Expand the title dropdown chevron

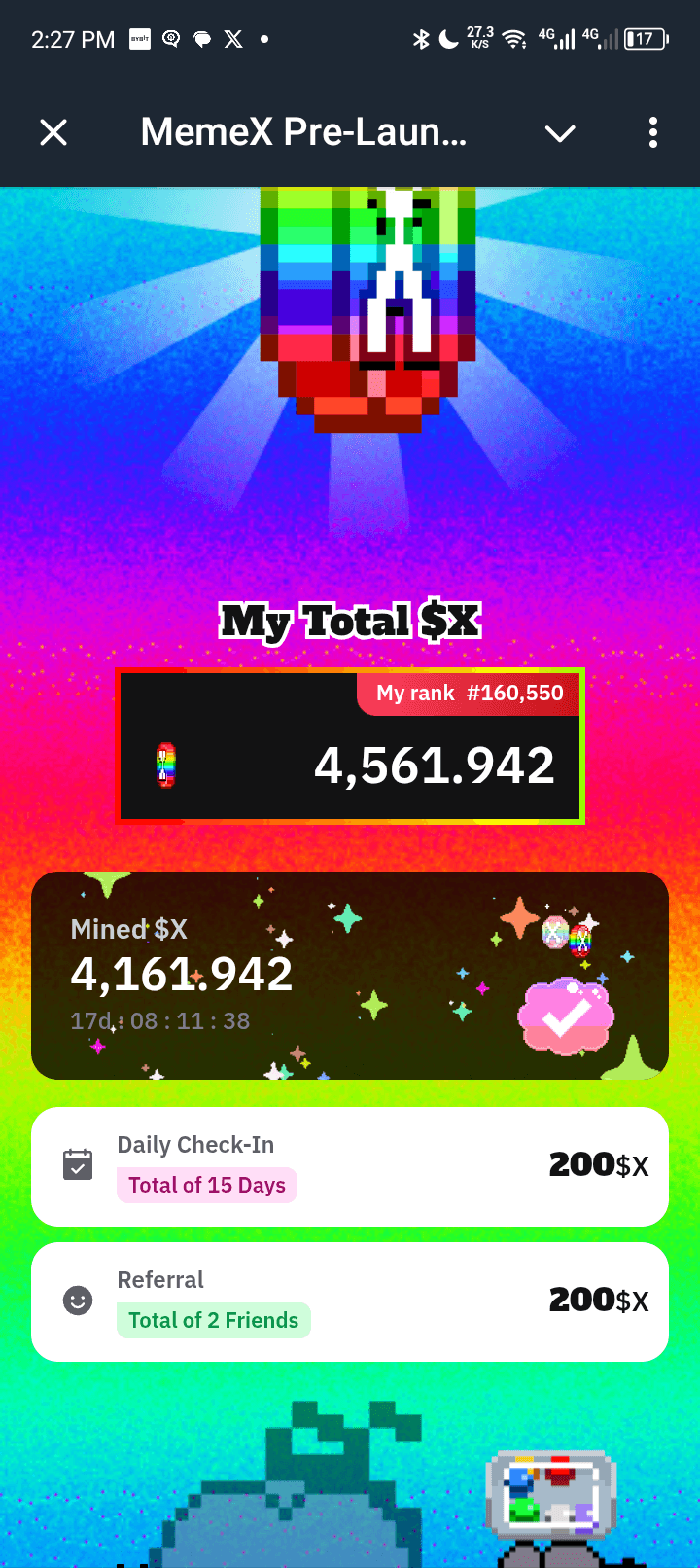tap(560, 133)
